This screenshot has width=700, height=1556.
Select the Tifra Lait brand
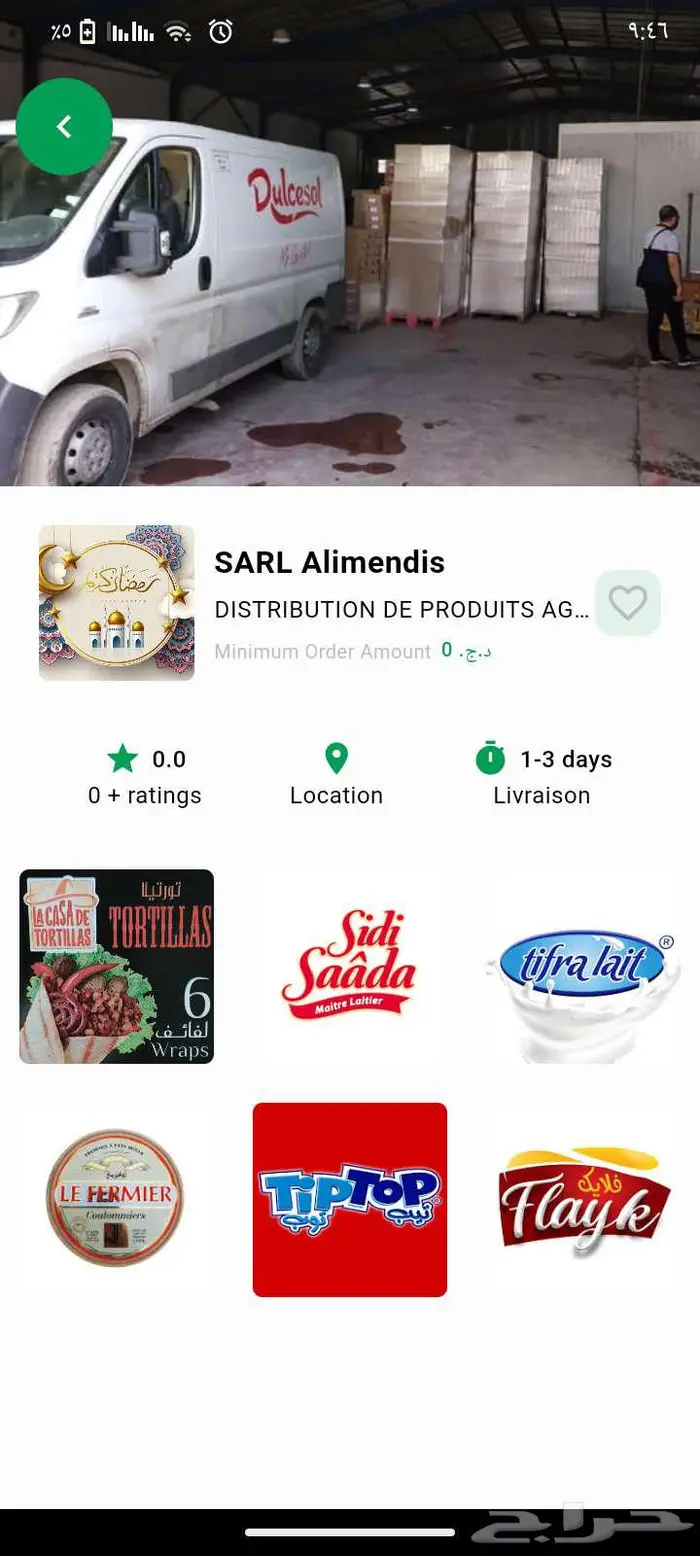pos(583,966)
